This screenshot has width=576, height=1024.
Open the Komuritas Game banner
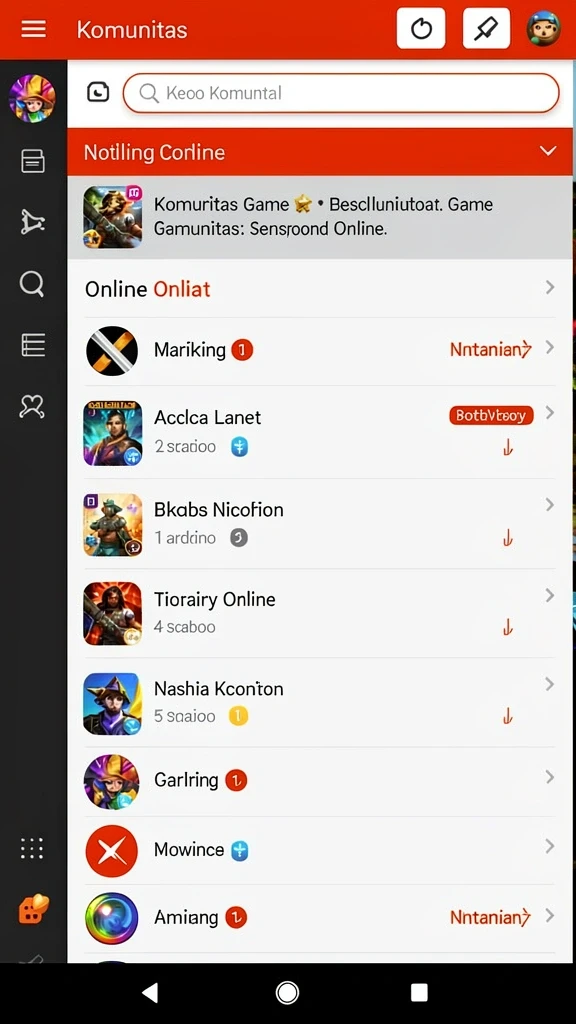click(x=320, y=217)
